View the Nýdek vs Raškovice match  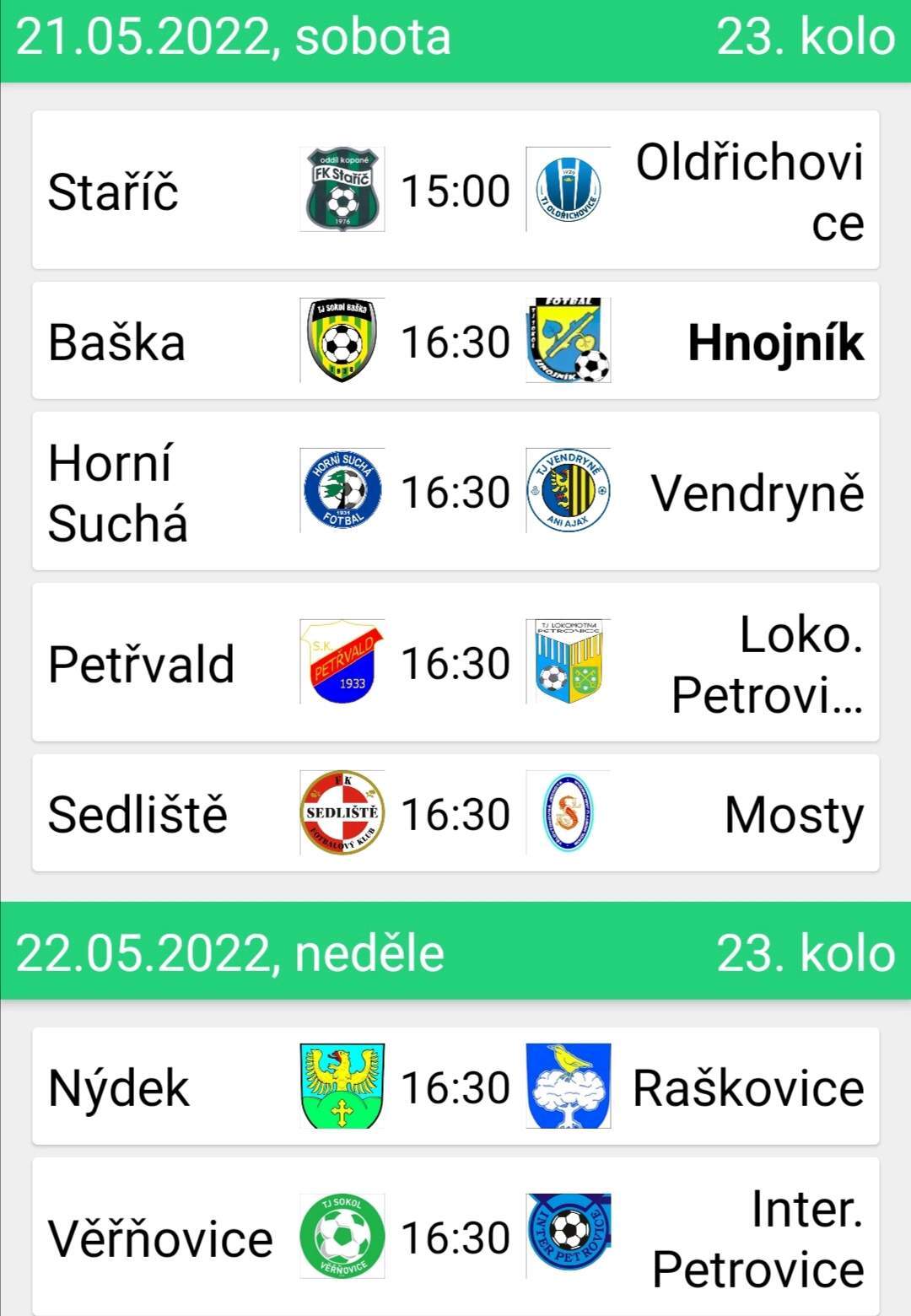[455, 1087]
